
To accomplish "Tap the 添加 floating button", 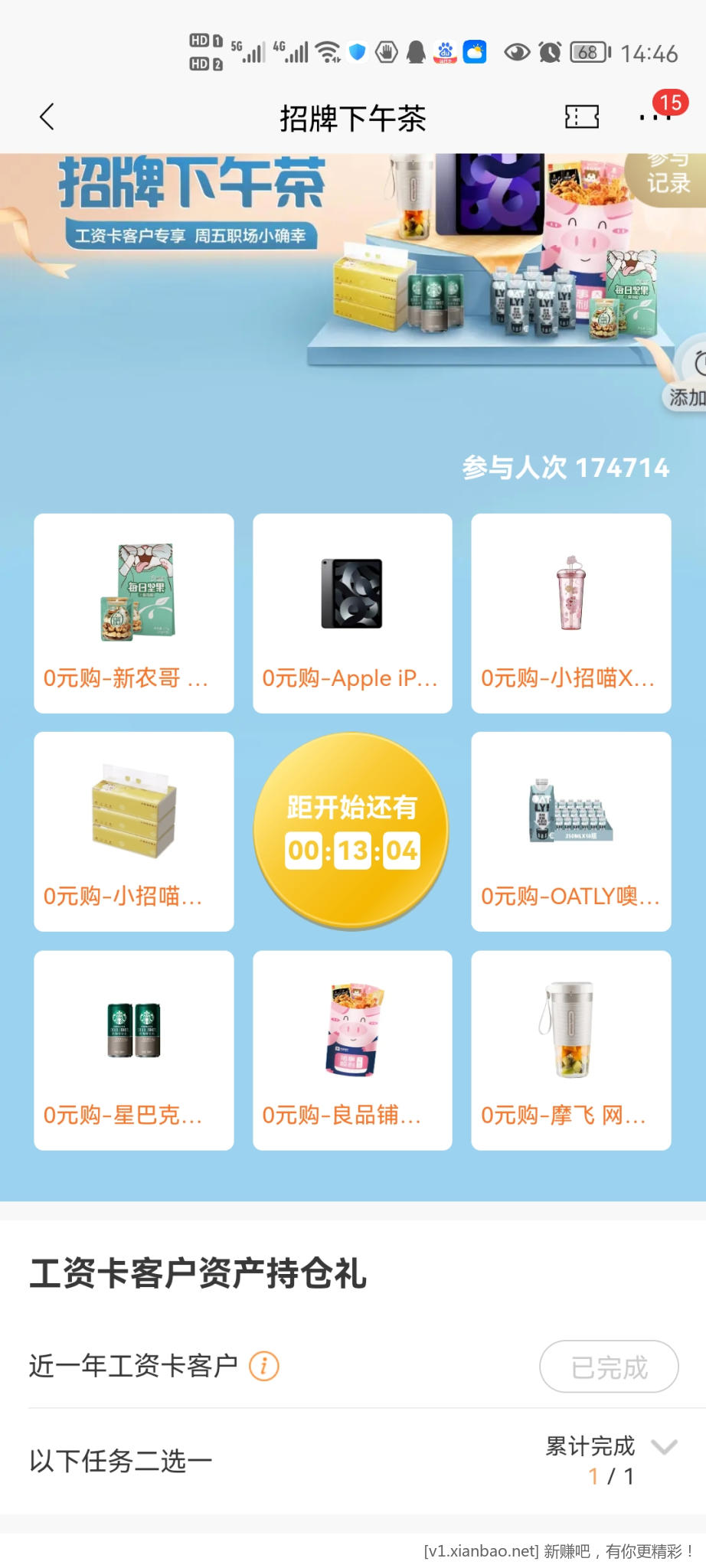I will coord(687,383).
